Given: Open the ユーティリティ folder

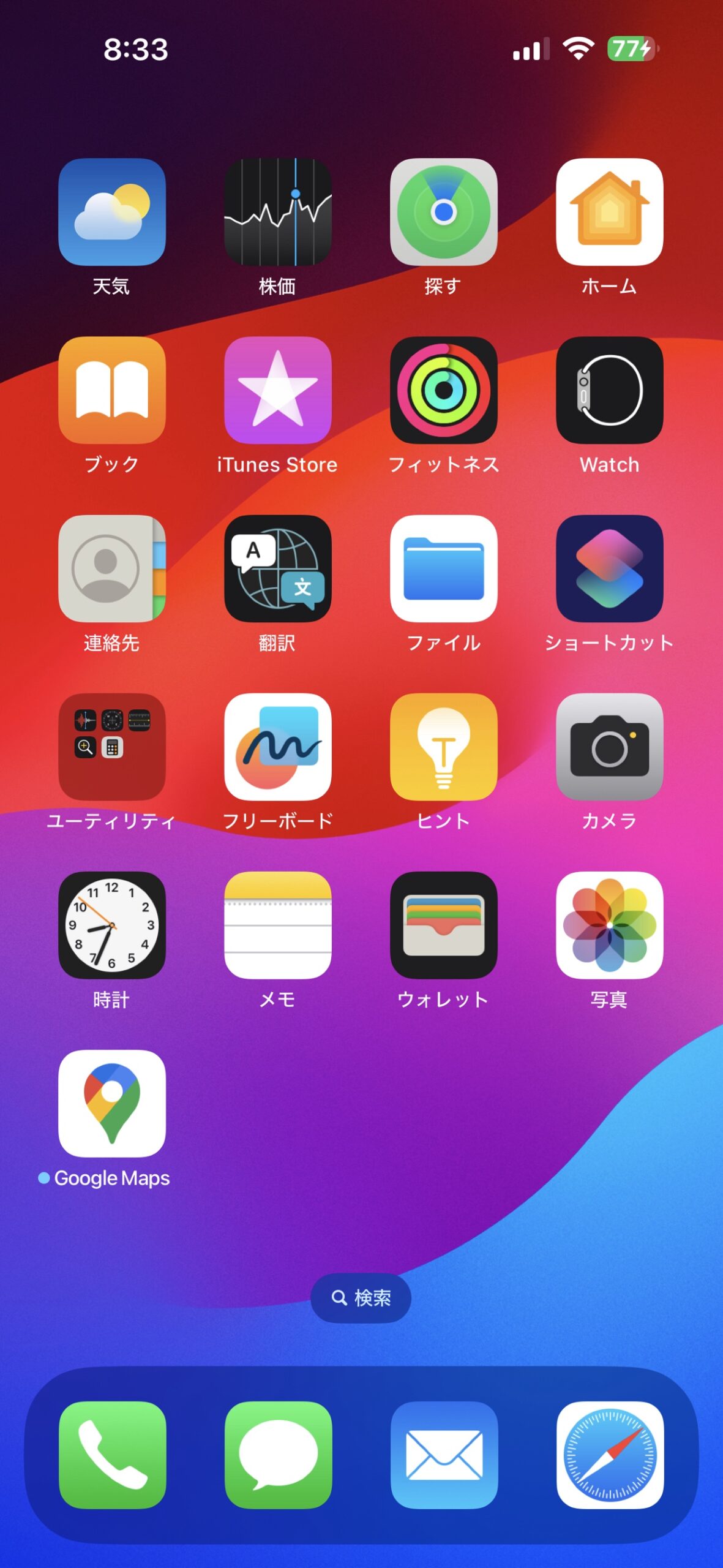Looking at the screenshot, I should point(112,747).
